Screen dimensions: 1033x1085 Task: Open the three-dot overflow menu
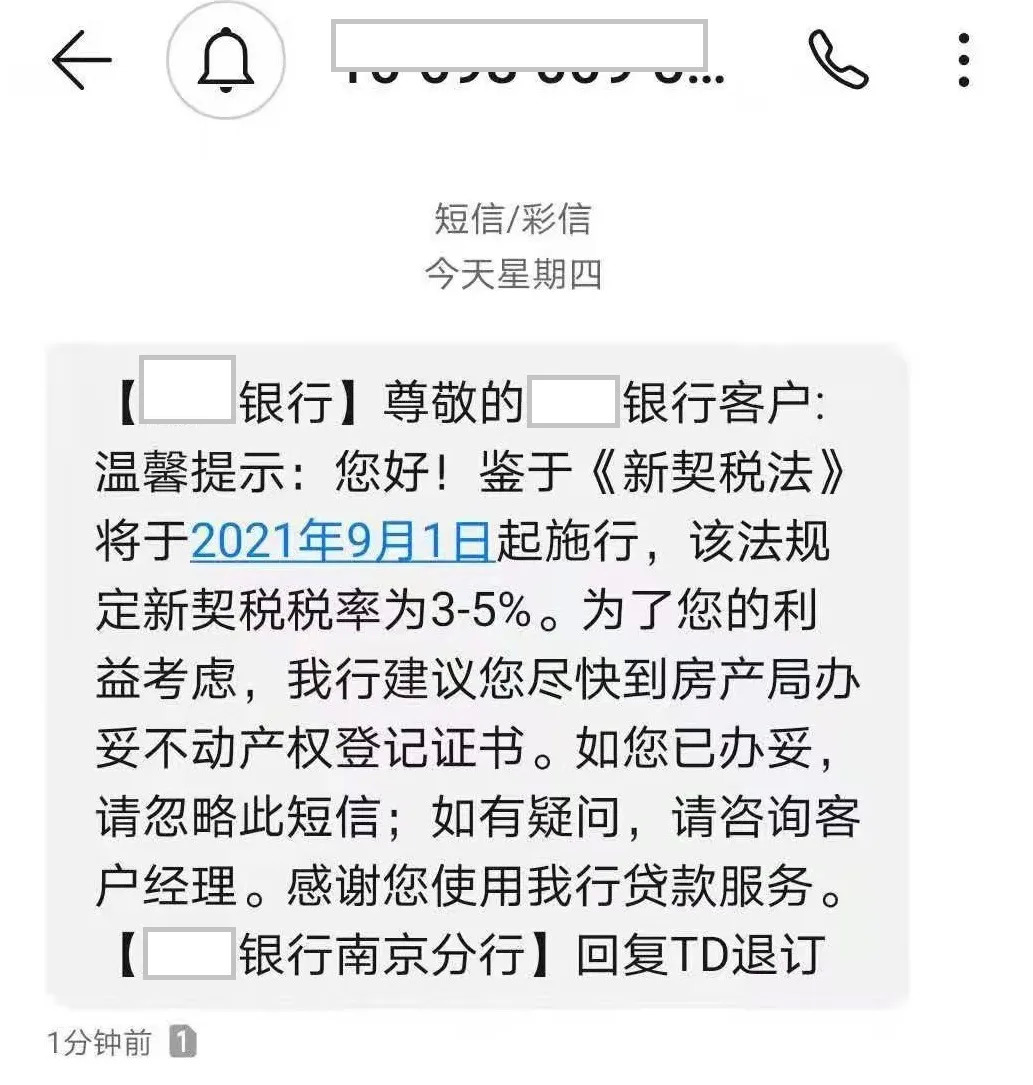(963, 60)
